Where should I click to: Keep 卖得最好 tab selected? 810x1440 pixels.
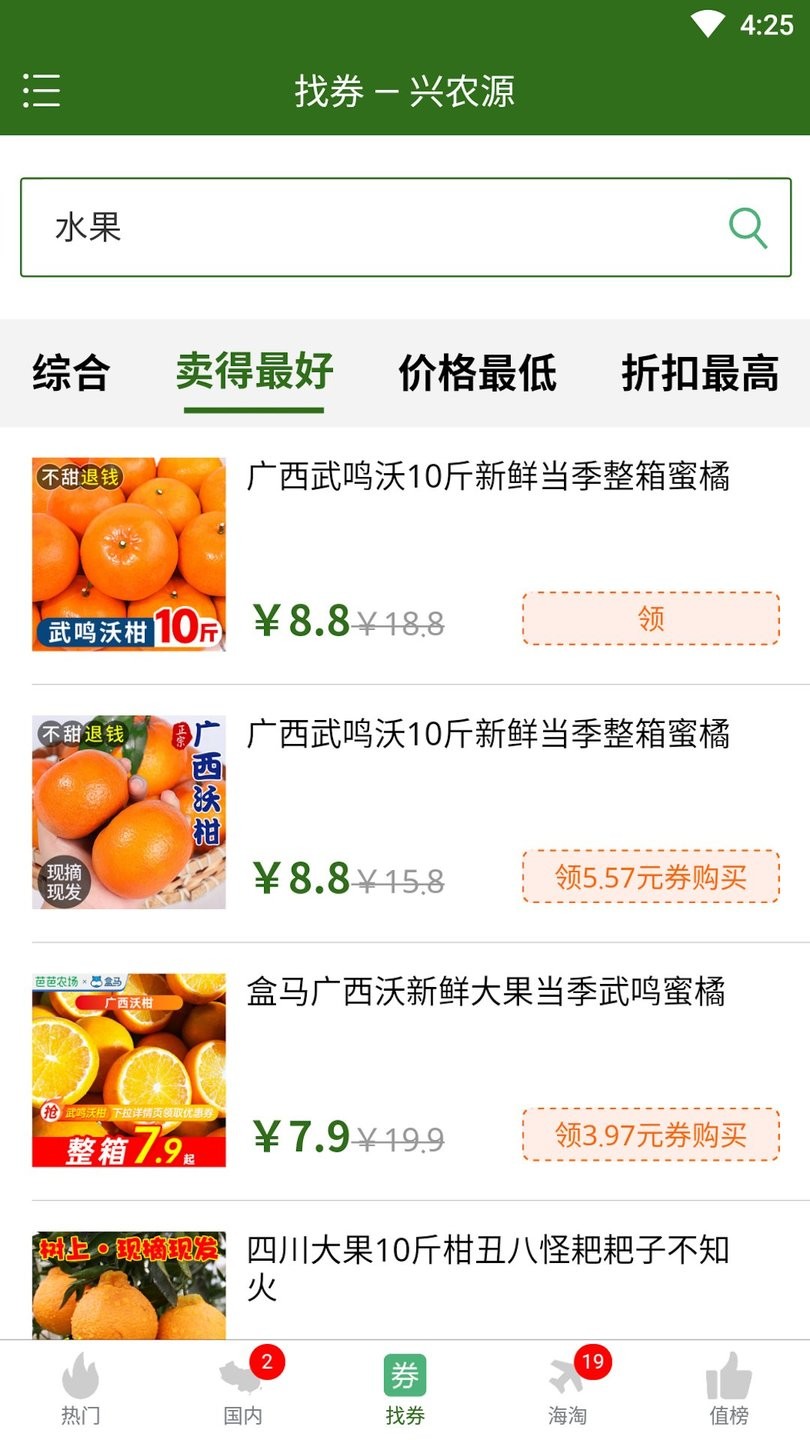[x=253, y=372]
